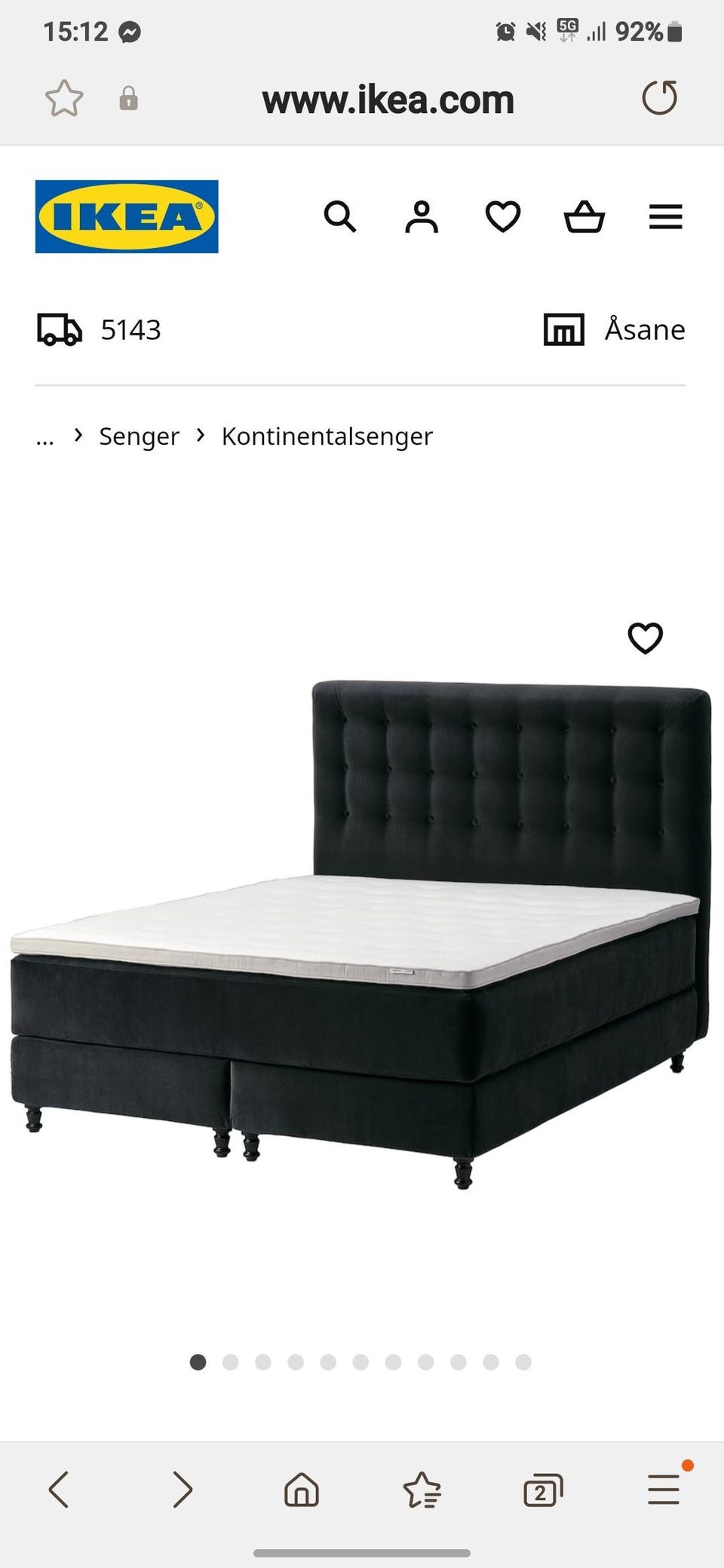Screen dimensions: 724x1568
Task: Add the bed to favorites with heart toggle
Action: pyautogui.click(x=645, y=638)
